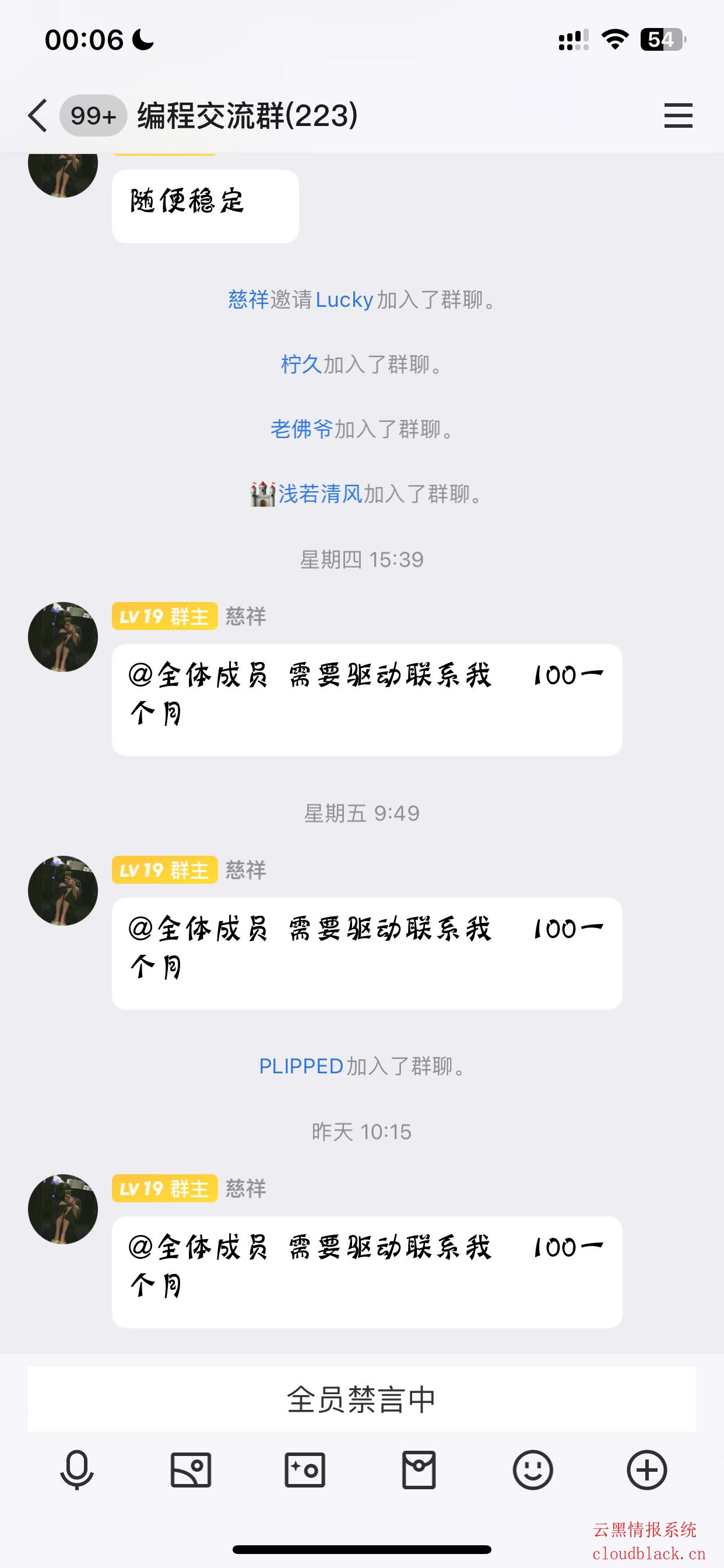Image resolution: width=724 pixels, height=1568 pixels.
Task: Open the plus more-options panel
Action: (646, 1470)
